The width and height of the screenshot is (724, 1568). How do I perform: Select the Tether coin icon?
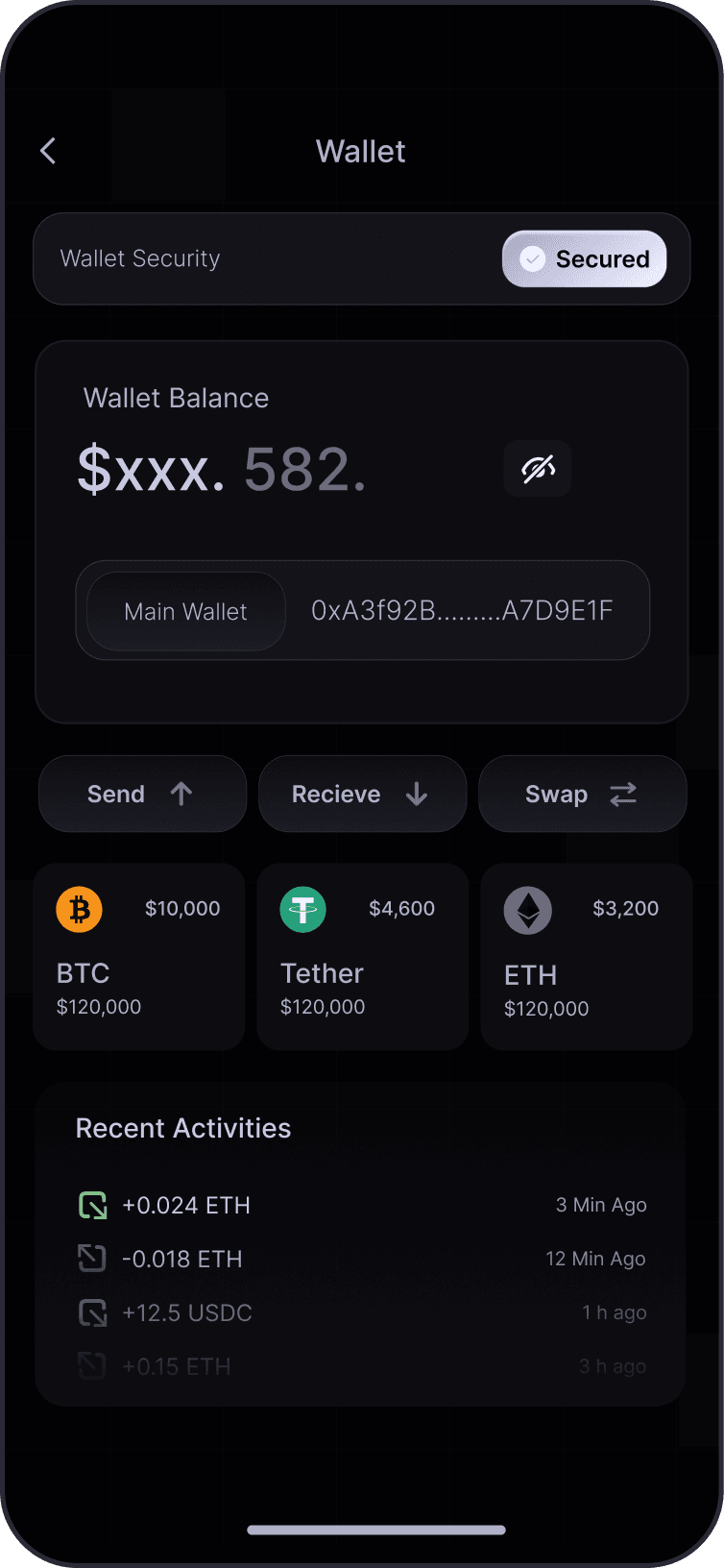pos(302,909)
